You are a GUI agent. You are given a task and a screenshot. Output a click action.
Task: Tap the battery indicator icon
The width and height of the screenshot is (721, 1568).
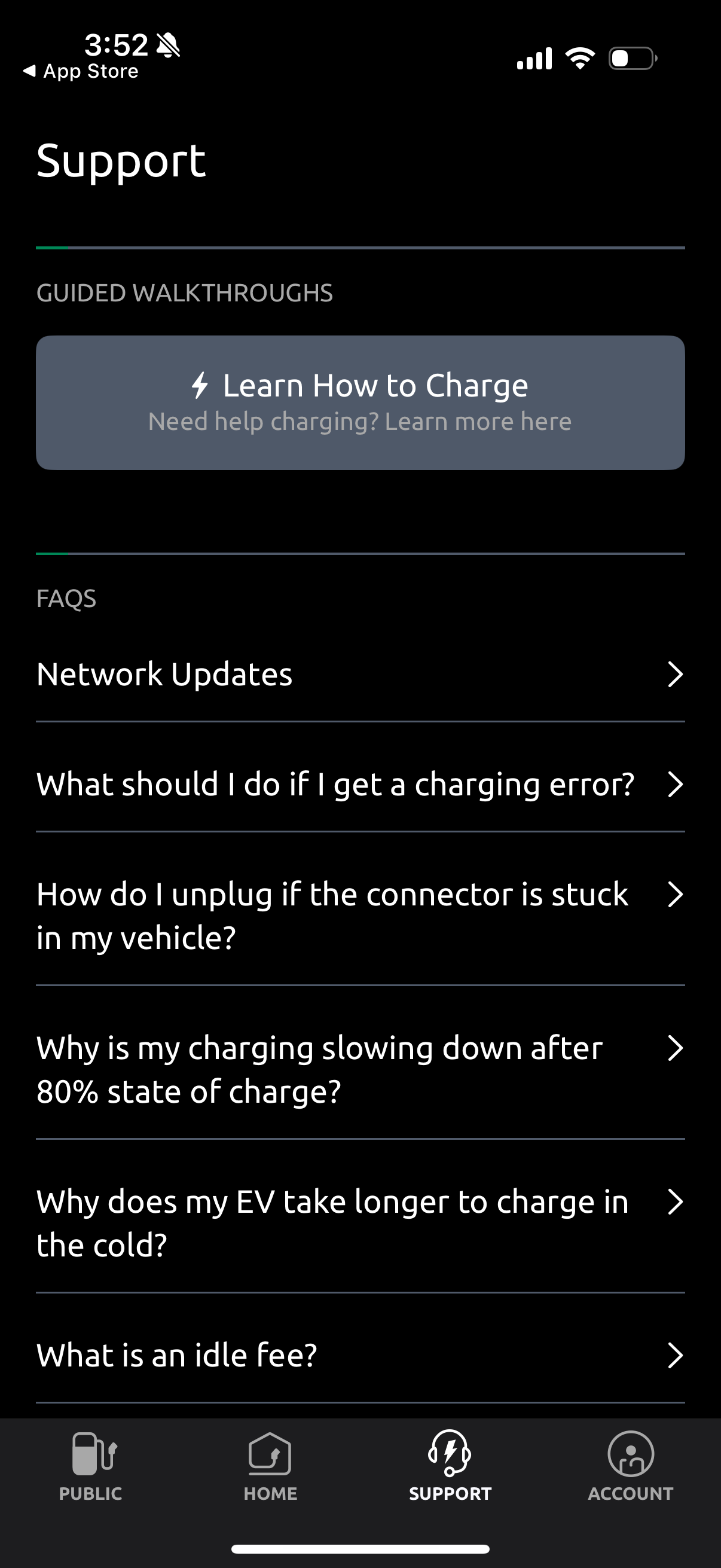pos(630,57)
